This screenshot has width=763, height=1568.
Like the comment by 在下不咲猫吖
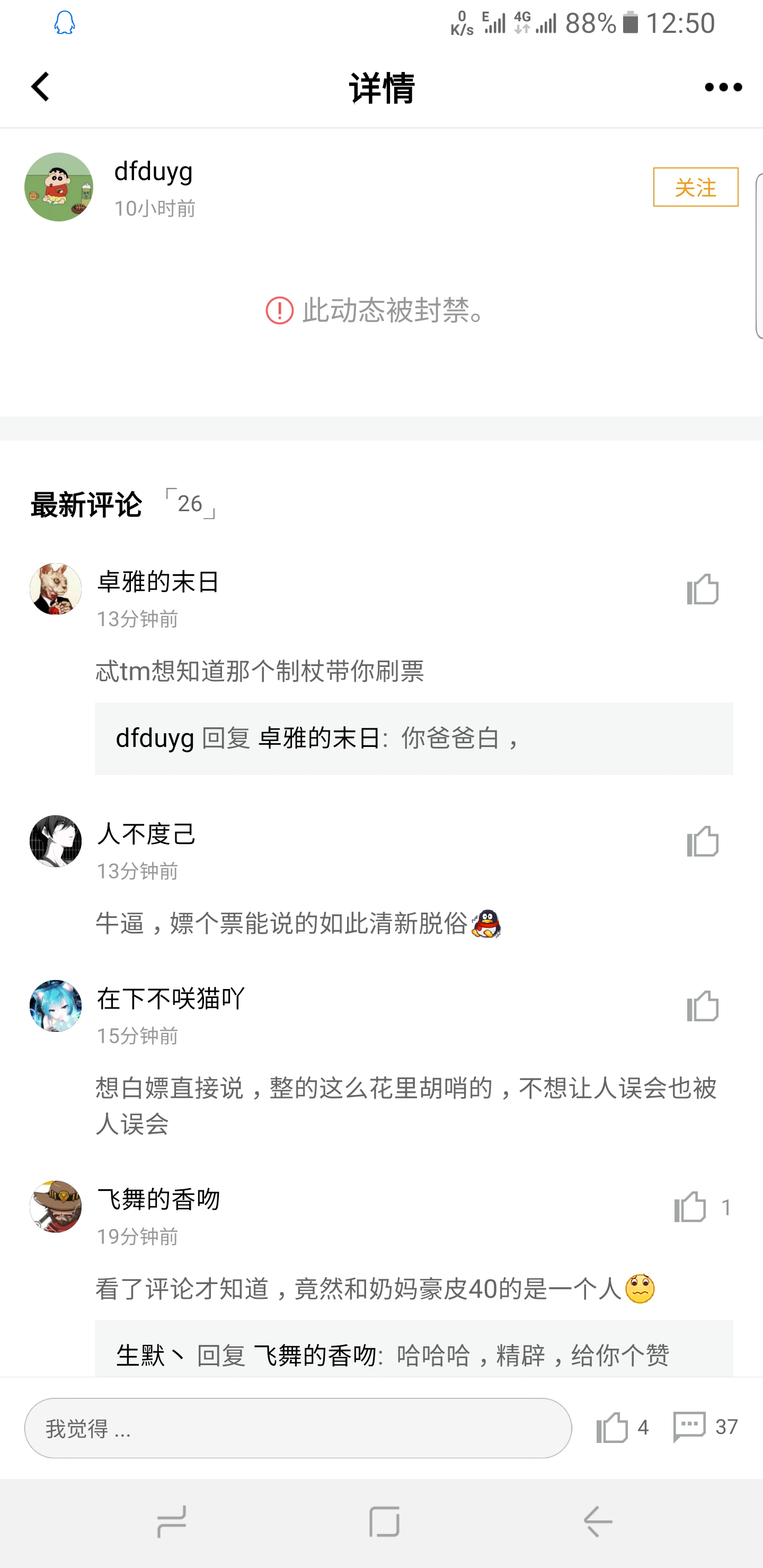click(x=703, y=1005)
